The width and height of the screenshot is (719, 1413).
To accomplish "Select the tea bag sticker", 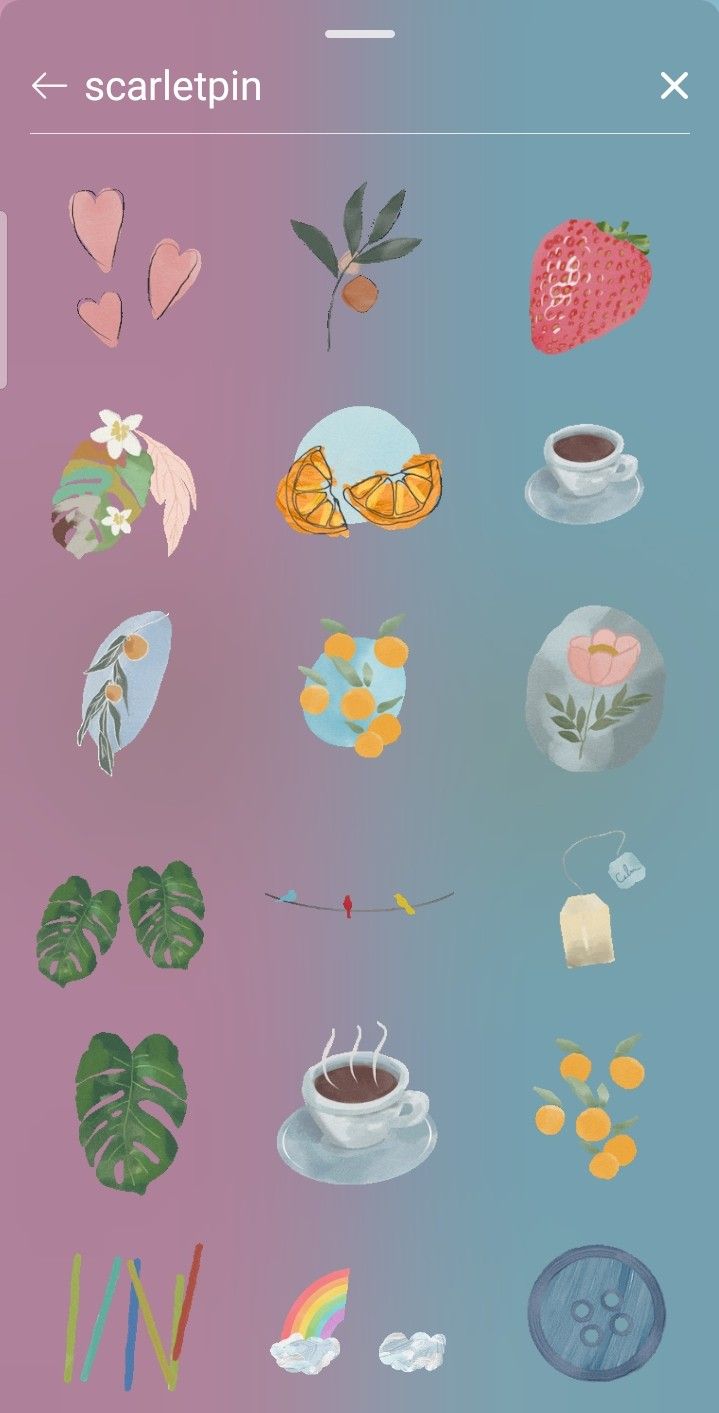I will [598, 902].
